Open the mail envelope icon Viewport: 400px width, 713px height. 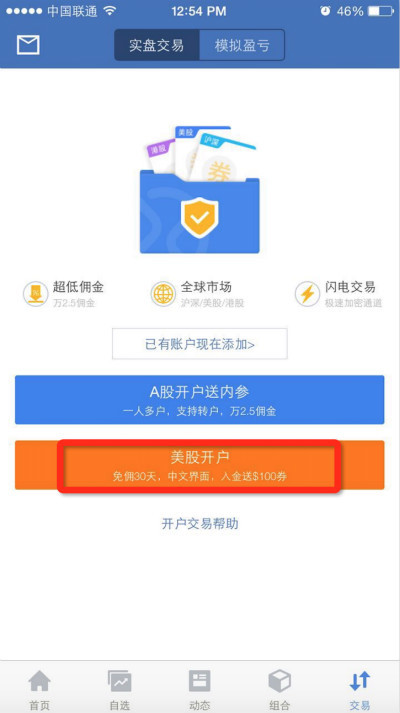28,45
